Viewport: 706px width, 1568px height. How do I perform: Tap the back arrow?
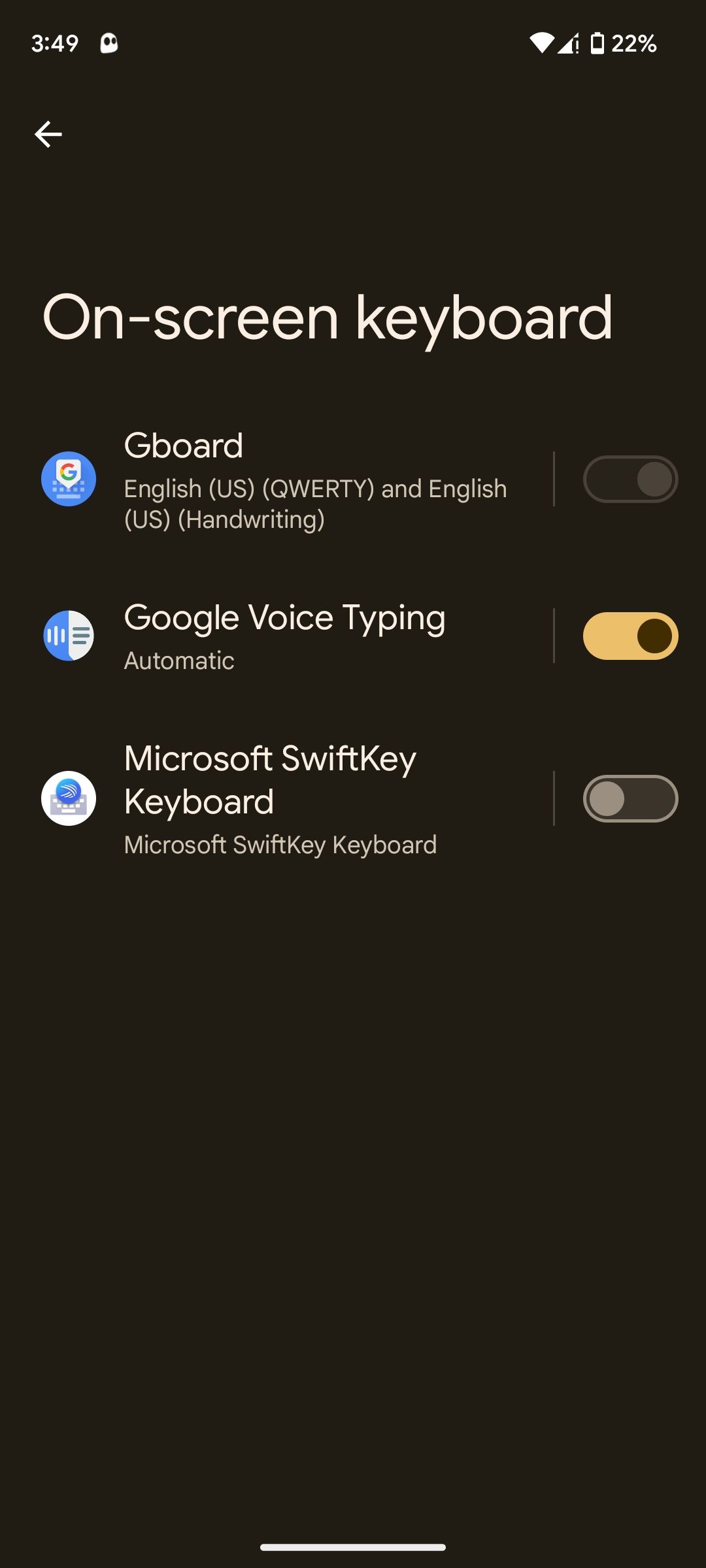[x=48, y=133]
